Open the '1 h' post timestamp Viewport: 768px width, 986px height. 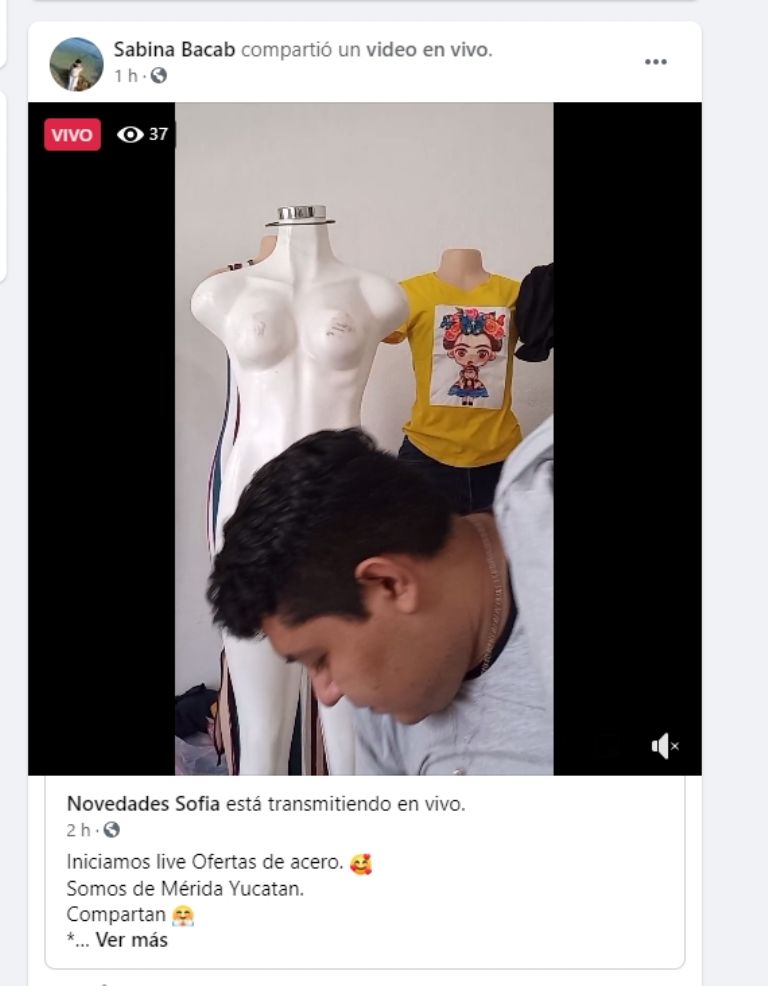tap(127, 75)
